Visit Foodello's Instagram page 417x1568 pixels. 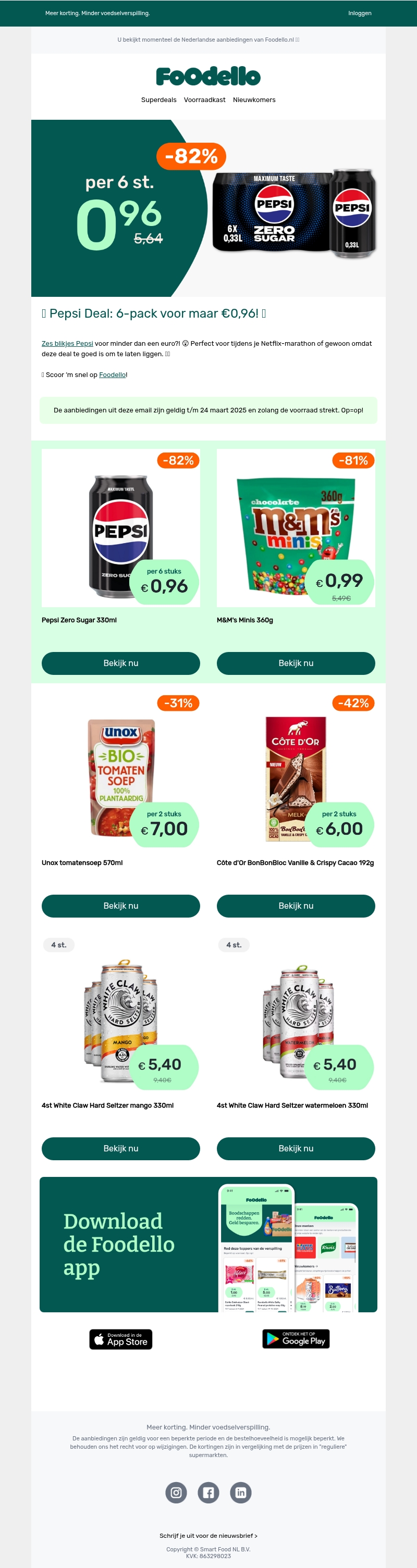[176, 1492]
